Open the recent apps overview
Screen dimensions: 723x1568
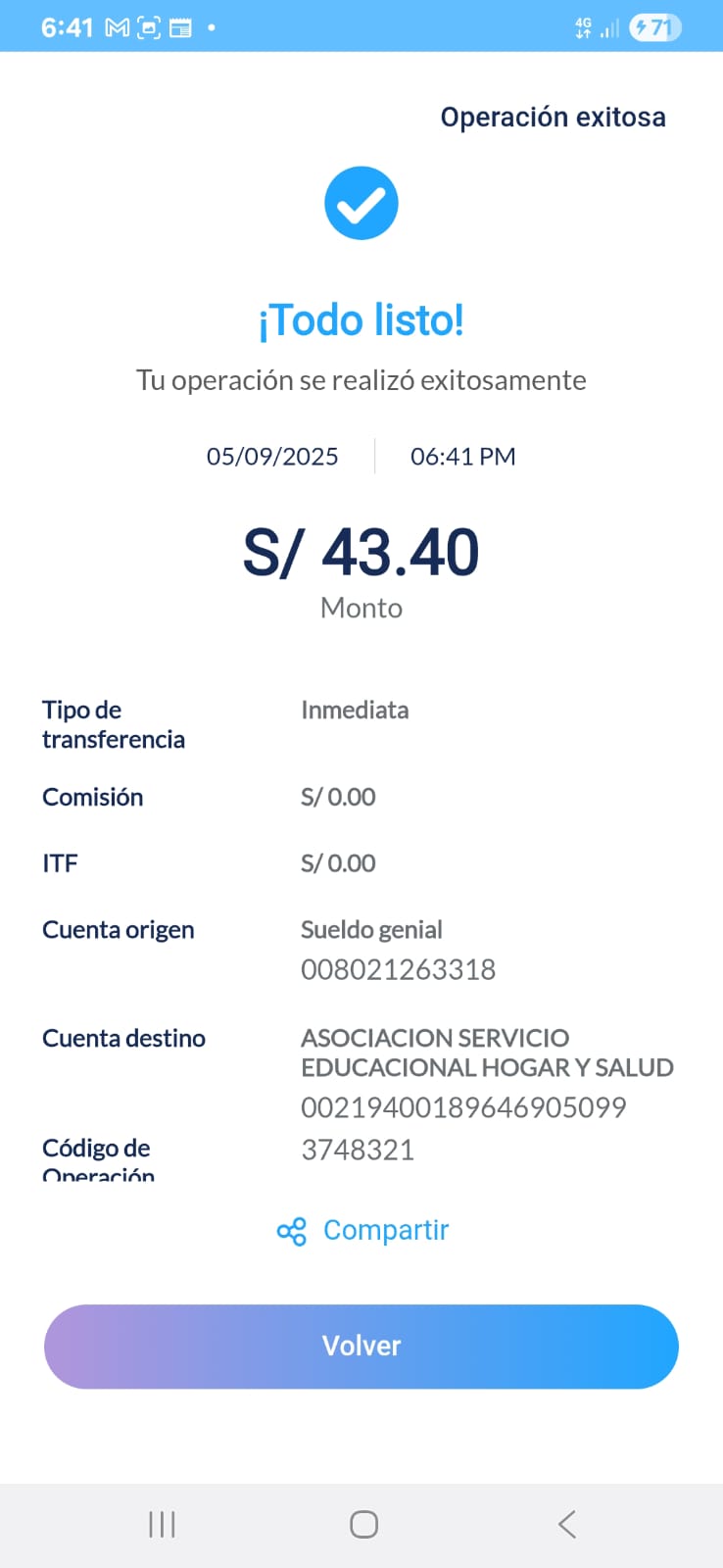click(162, 1524)
